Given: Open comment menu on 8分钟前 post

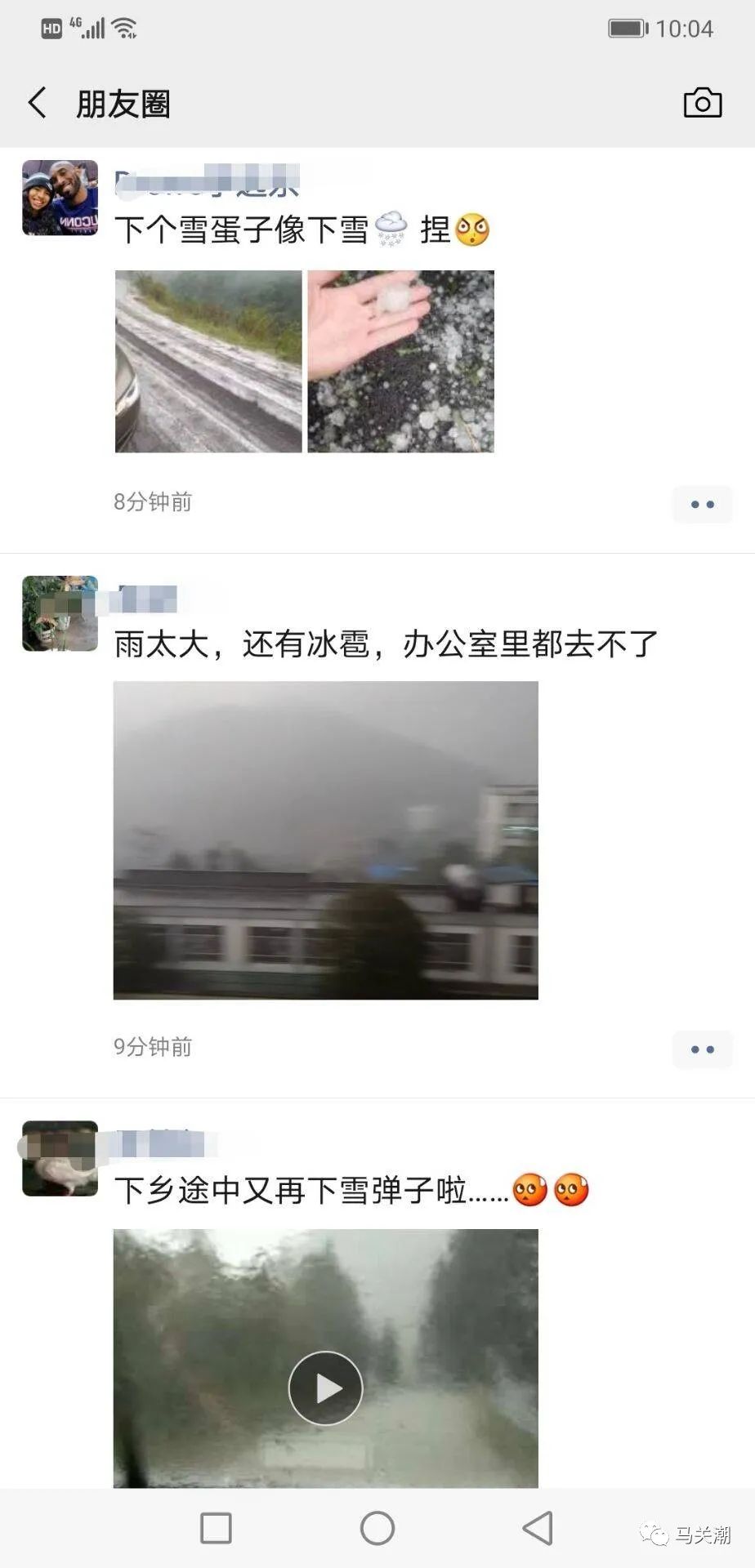Looking at the screenshot, I should click(702, 504).
